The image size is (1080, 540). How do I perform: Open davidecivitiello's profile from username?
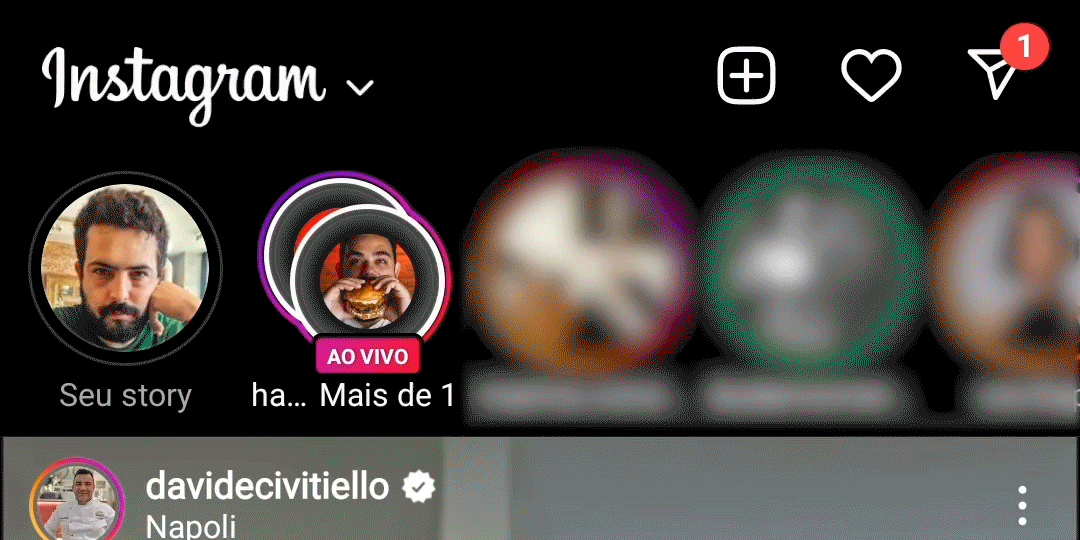(267, 487)
